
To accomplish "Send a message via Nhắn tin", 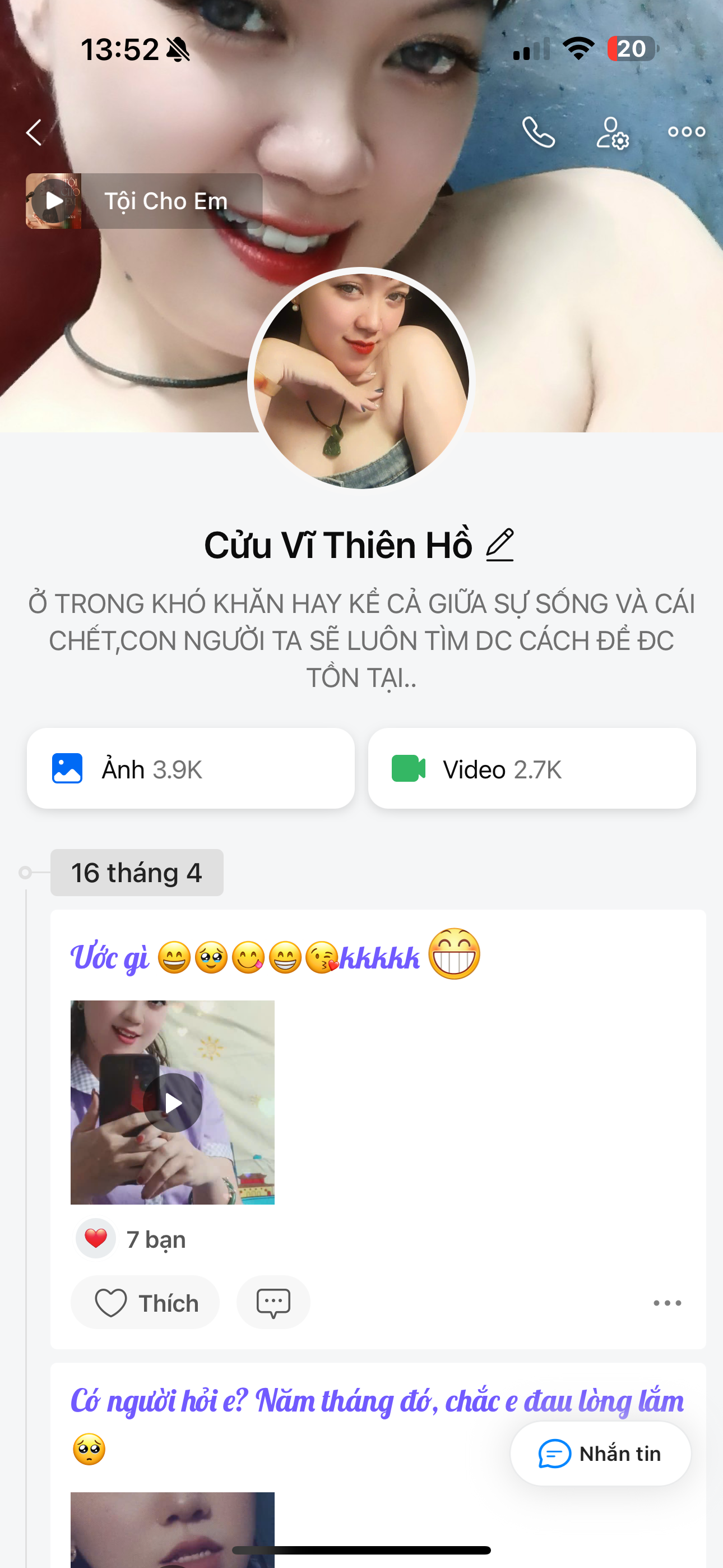I will coord(600,1454).
